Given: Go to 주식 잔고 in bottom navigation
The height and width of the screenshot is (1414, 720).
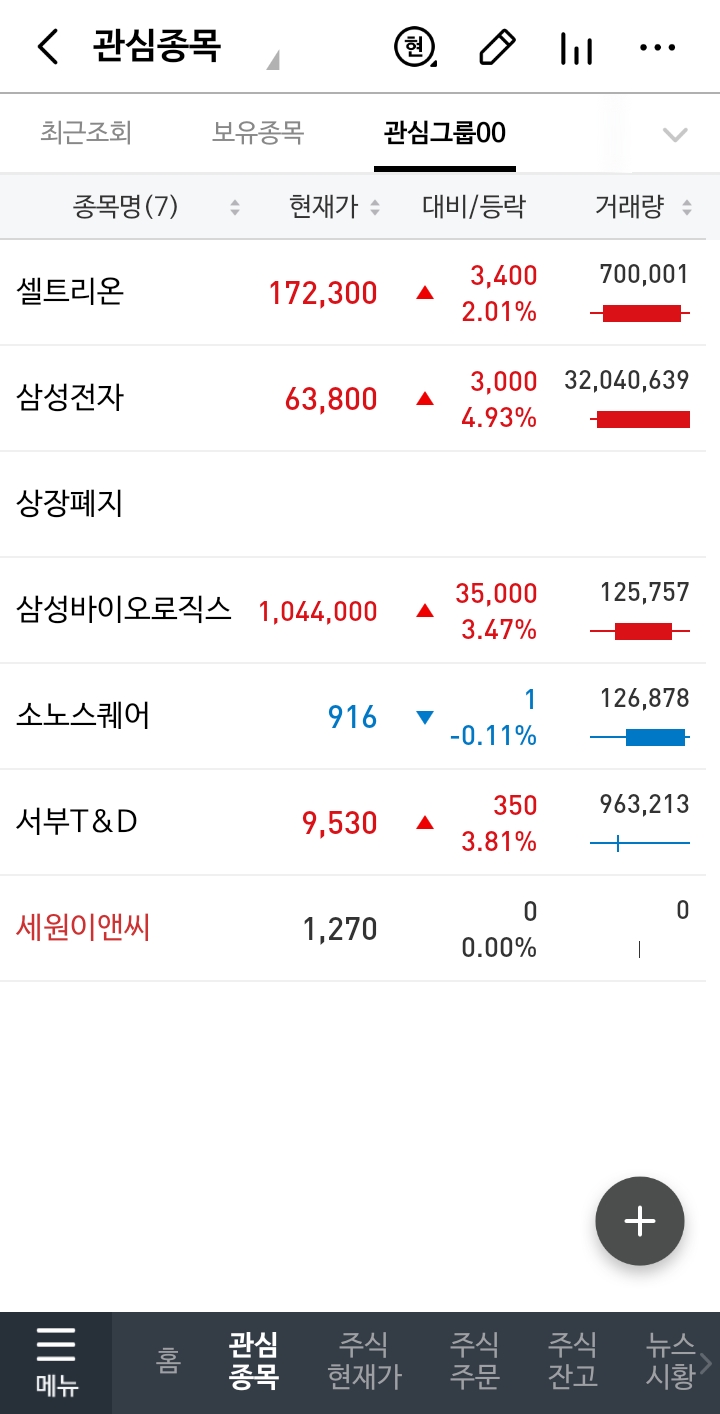Looking at the screenshot, I should coord(573,1361).
